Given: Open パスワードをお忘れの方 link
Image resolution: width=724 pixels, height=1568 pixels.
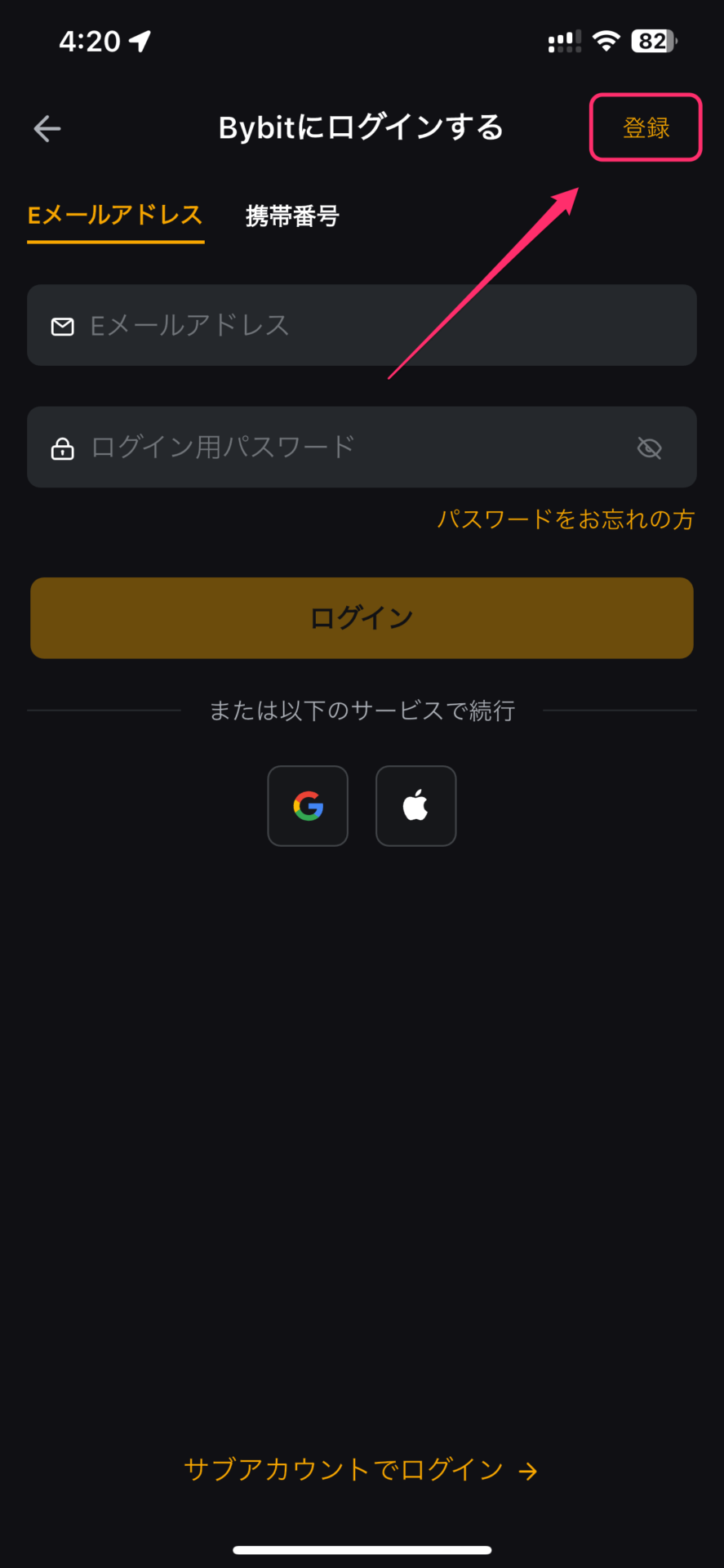Looking at the screenshot, I should (566, 519).
